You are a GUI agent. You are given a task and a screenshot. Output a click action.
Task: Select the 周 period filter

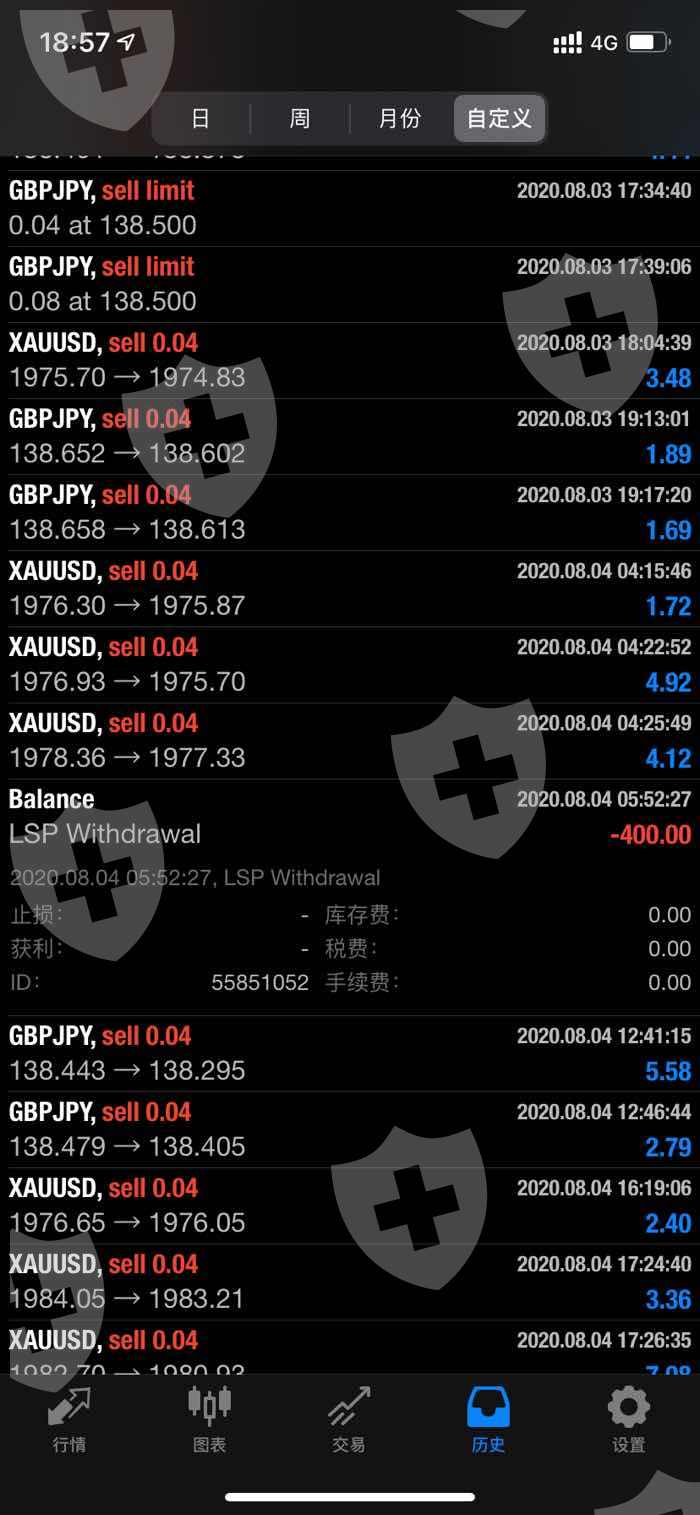[300, 119]
